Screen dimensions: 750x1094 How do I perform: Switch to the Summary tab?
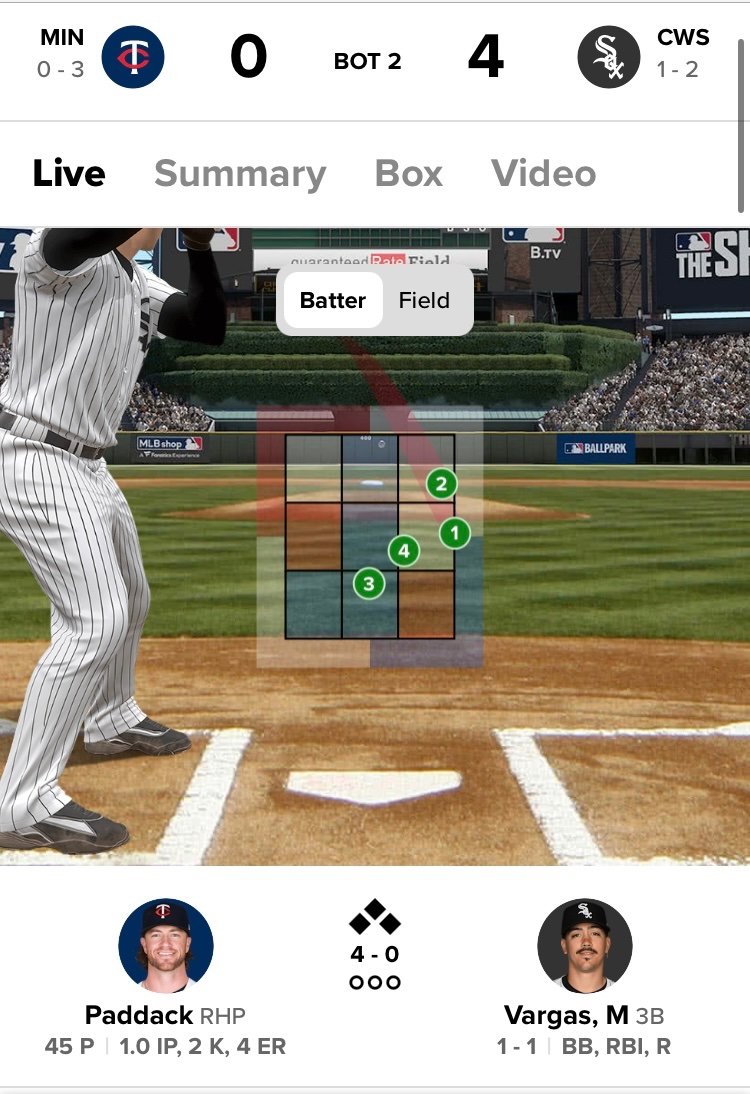[x=240, y=174]
